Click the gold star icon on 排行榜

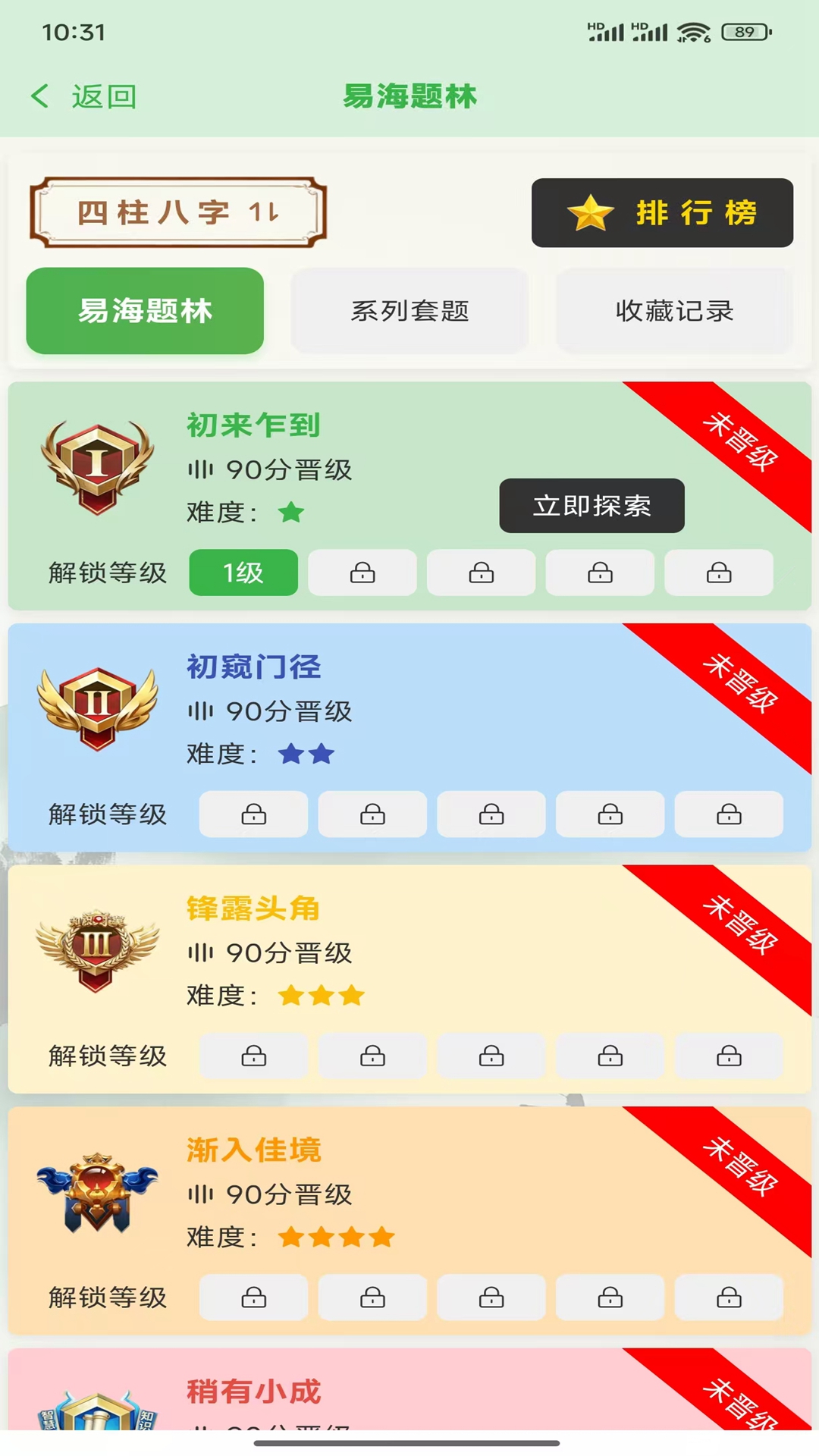590,213
